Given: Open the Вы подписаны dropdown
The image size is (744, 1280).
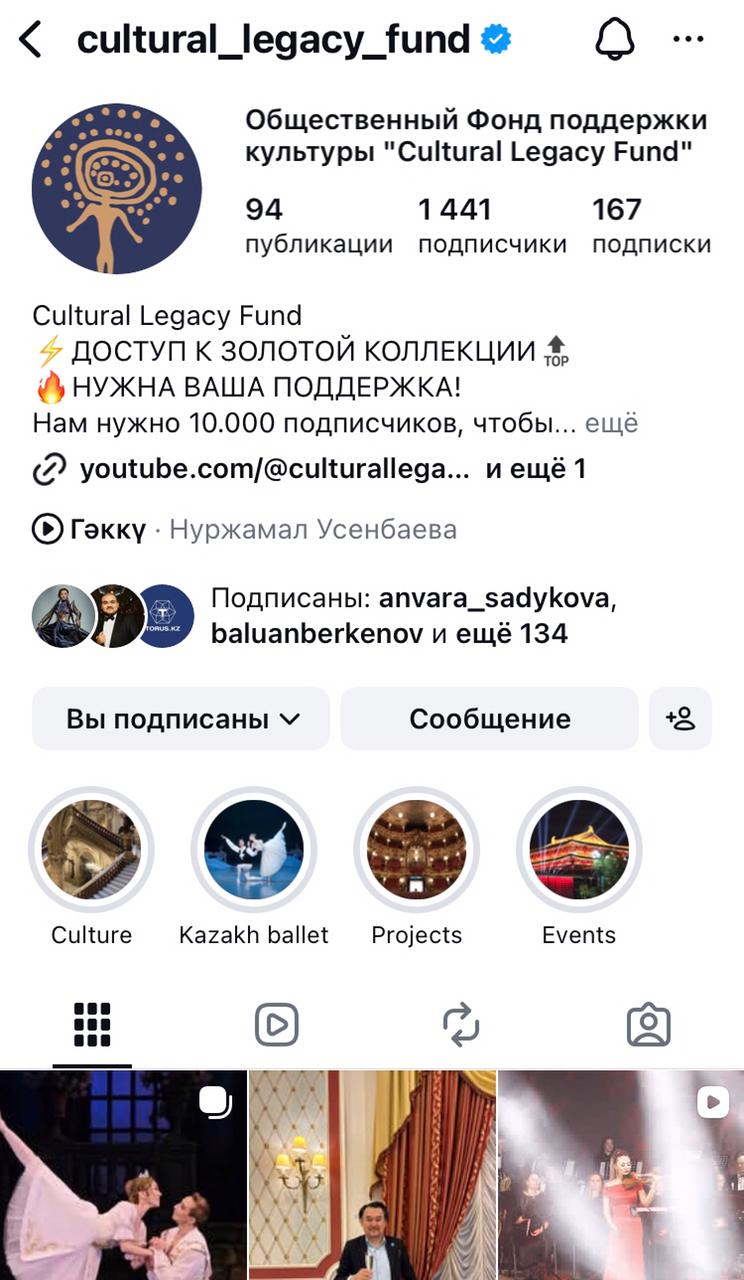Looking at the screenshot, I should click(x=181, y=718).
